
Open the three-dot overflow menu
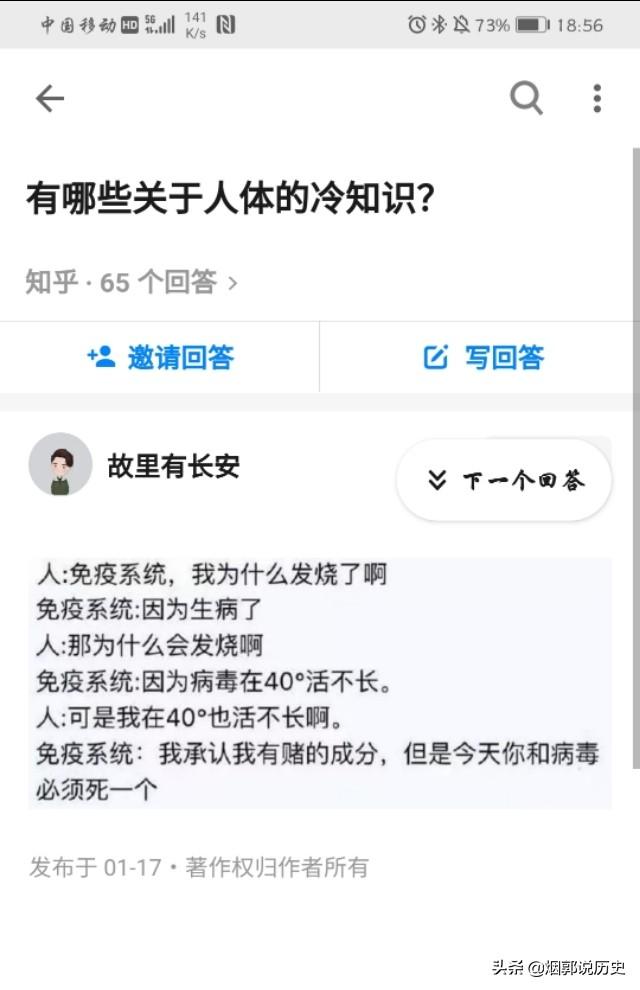tap(597, 98)
